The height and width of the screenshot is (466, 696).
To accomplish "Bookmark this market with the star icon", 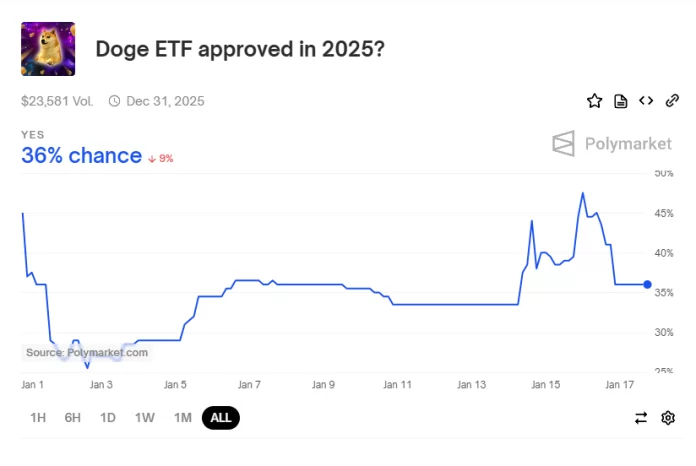I will [594, 101].
